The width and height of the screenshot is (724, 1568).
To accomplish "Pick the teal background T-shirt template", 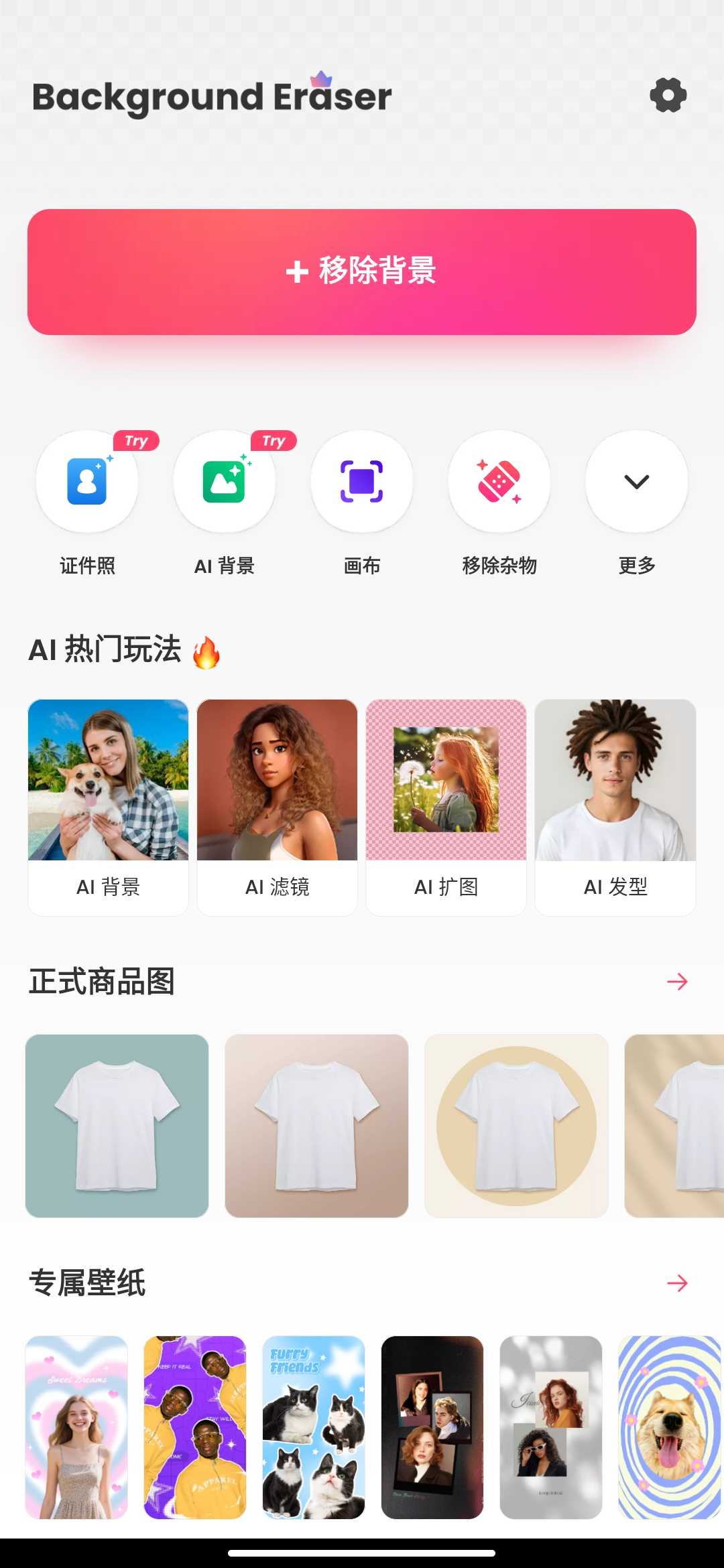I will [x=117, y=1126].
